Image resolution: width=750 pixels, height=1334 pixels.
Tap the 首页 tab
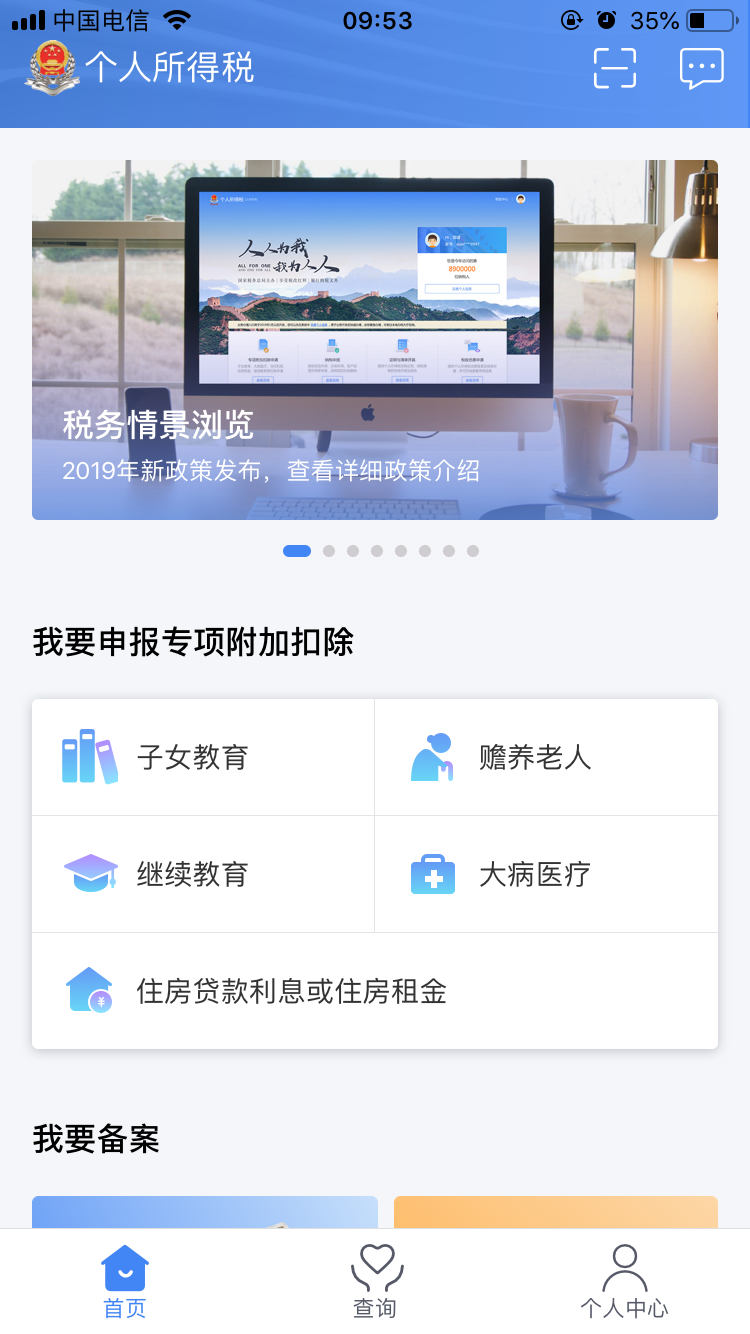(125, 1281)
